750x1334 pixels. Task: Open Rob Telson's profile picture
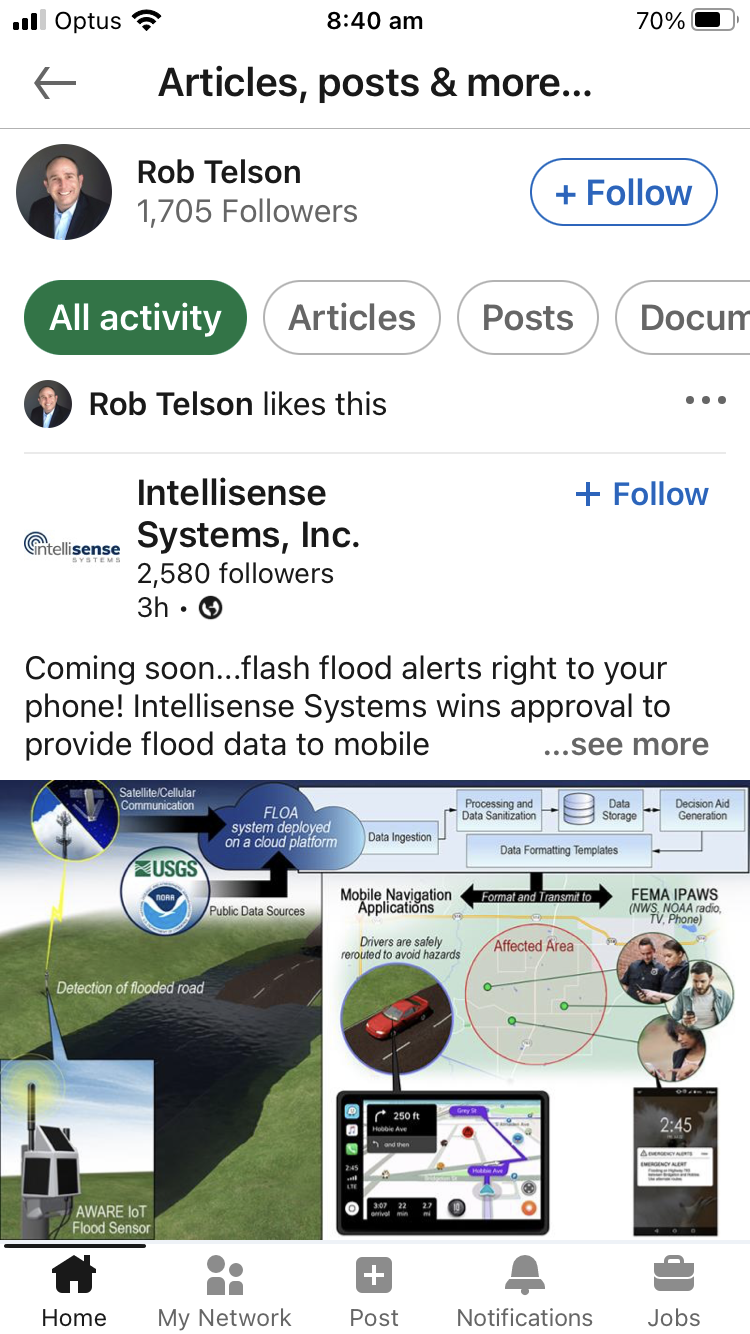point(64,192)
